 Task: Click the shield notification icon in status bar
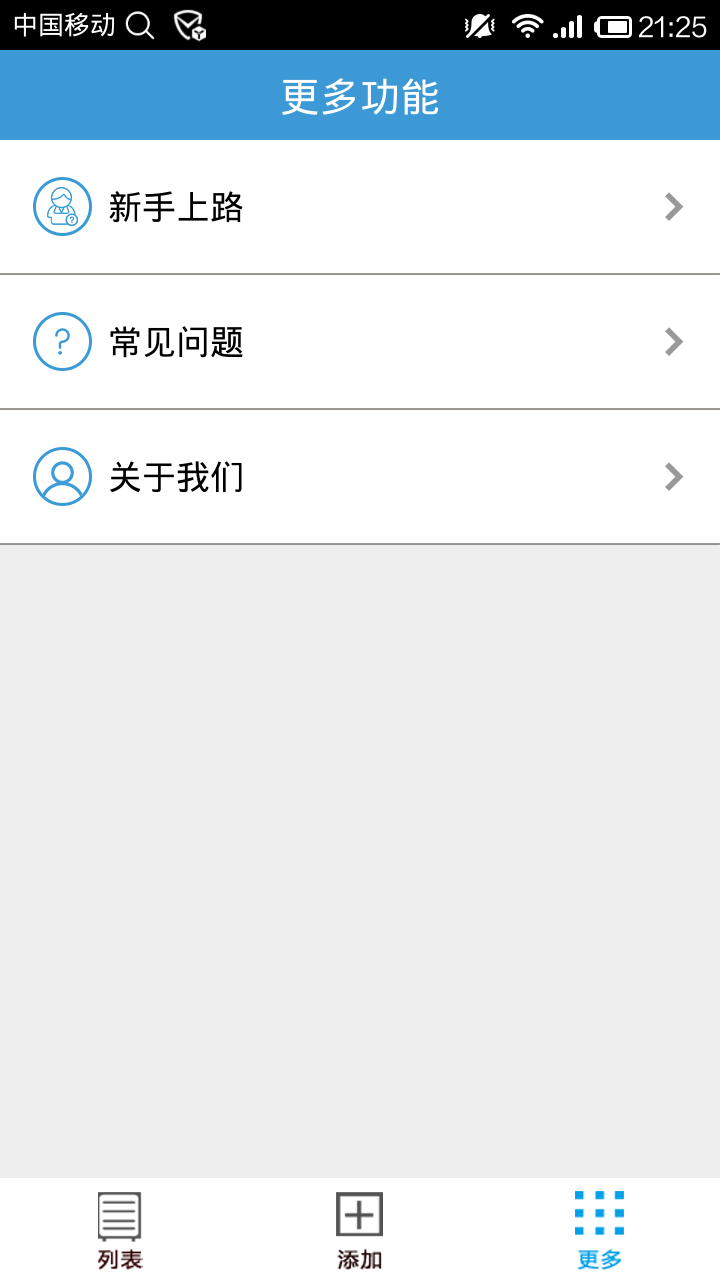coord(190,25)
